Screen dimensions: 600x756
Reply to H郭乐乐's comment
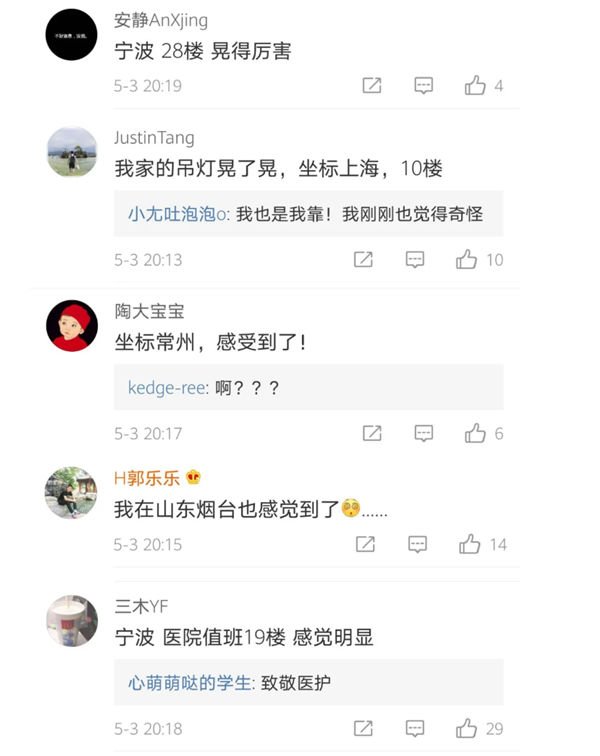point(418,545)
